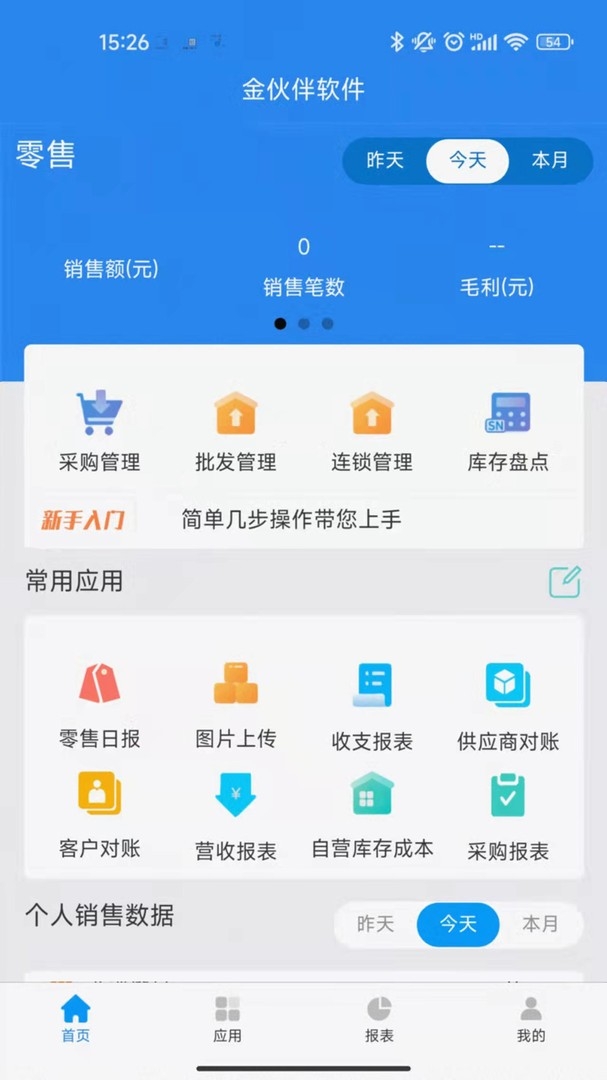The width and height of the screenshot is (607, 1080).
Task: Open 零售日报
Action: (x=100, y=706)
